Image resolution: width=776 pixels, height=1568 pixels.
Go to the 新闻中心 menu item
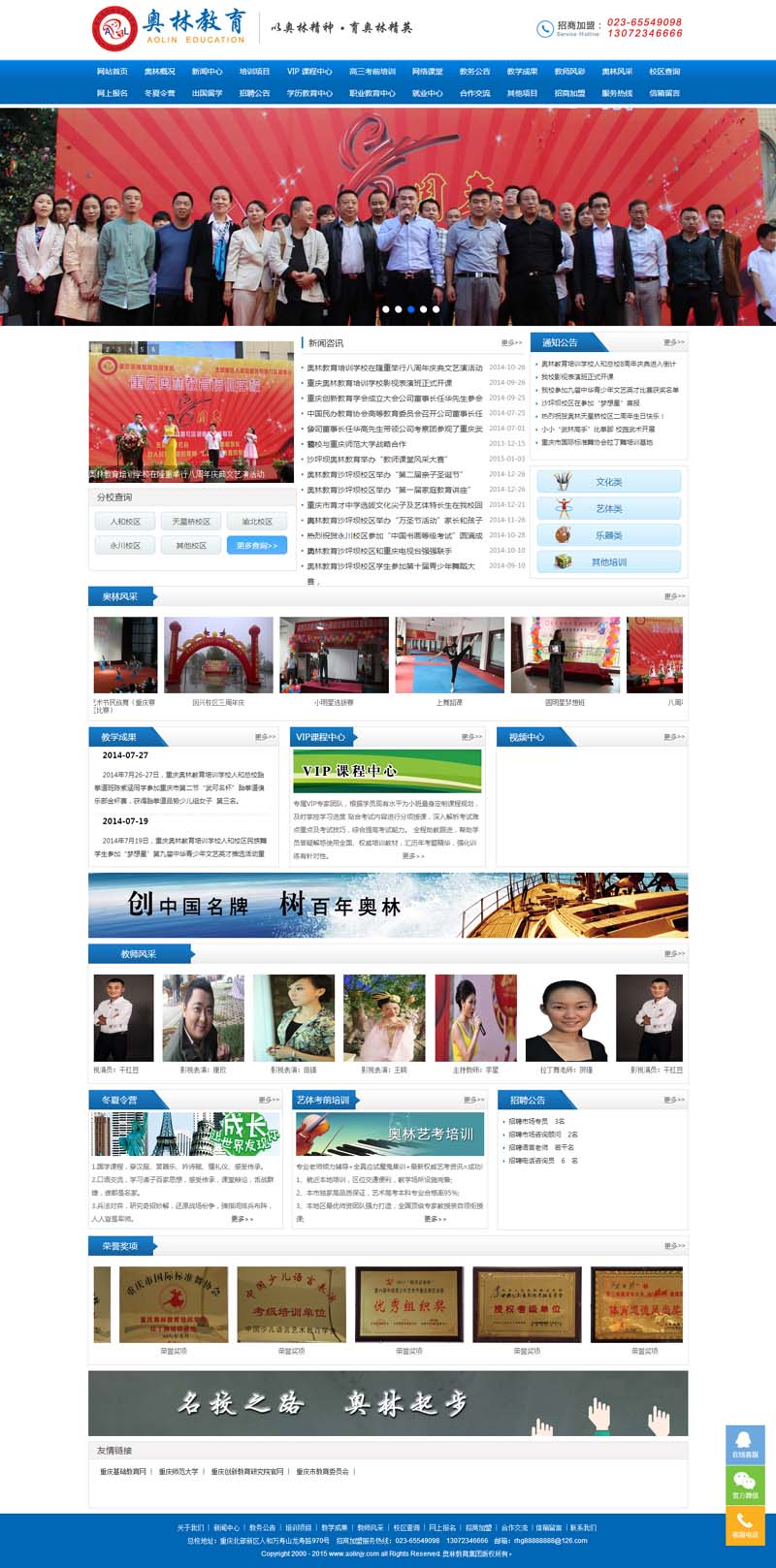pos(207,71)
